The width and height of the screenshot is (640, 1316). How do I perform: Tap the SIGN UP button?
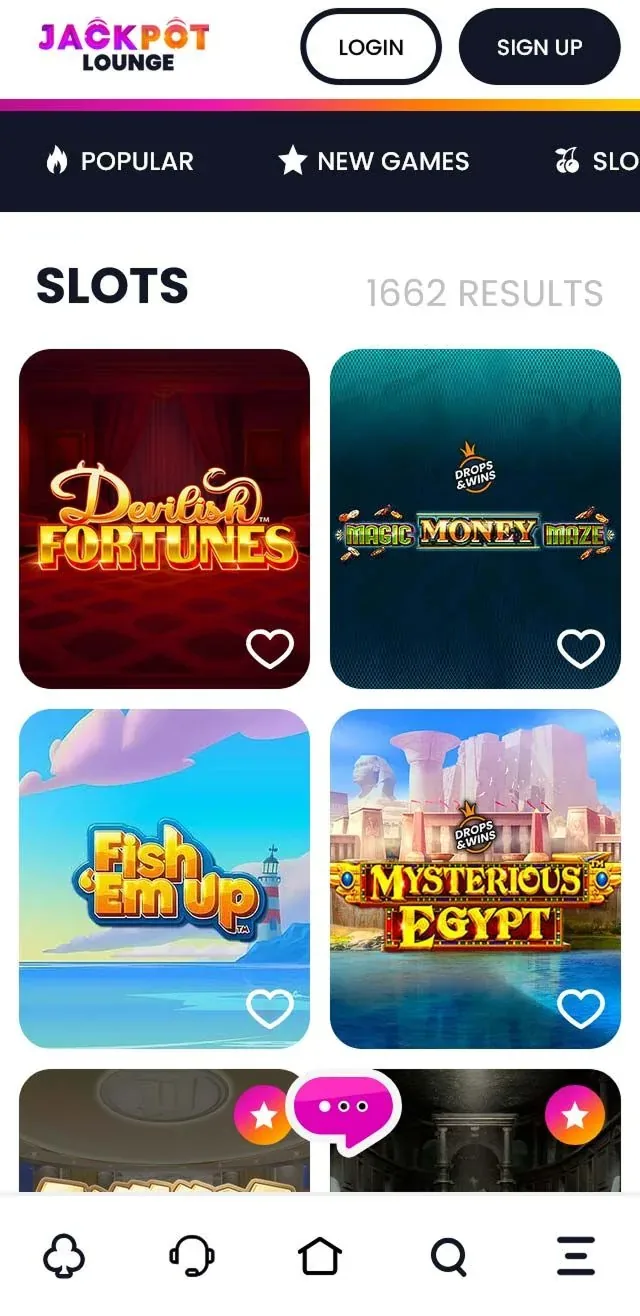pyautogui.click(x=539, y=47)
